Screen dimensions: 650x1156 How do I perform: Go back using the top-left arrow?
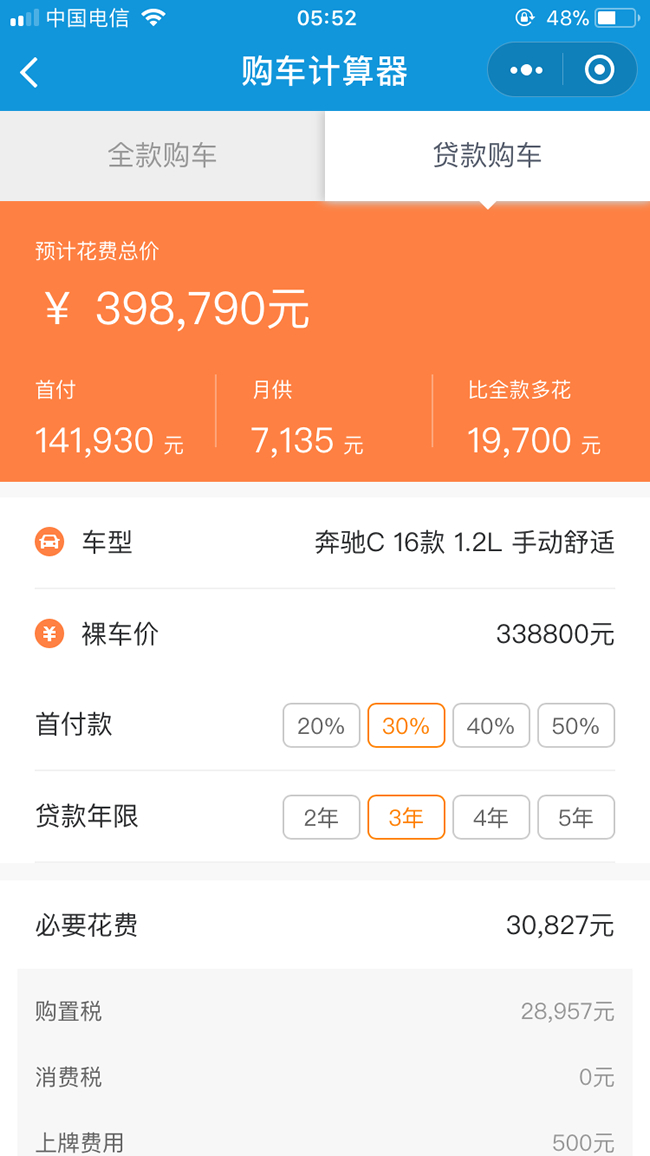29,72
